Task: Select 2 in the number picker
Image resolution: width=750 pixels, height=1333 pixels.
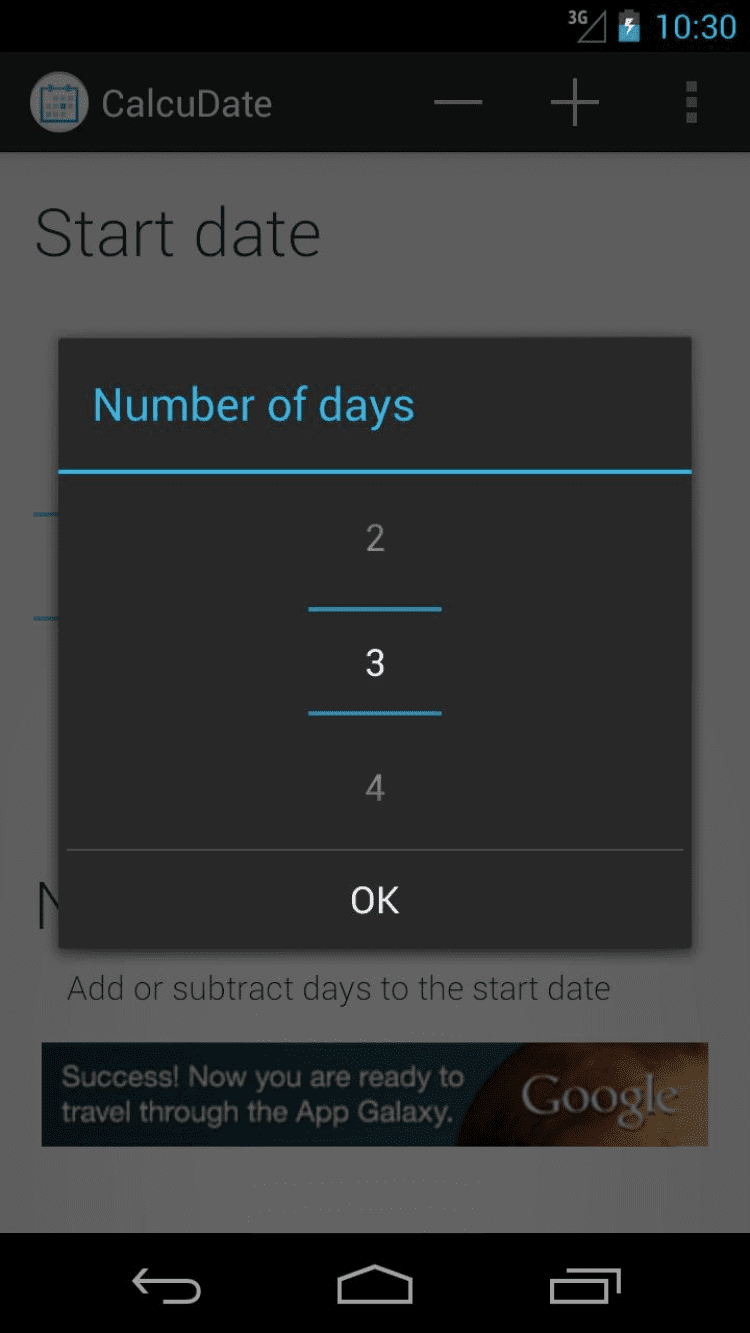Action: [375, 539]
